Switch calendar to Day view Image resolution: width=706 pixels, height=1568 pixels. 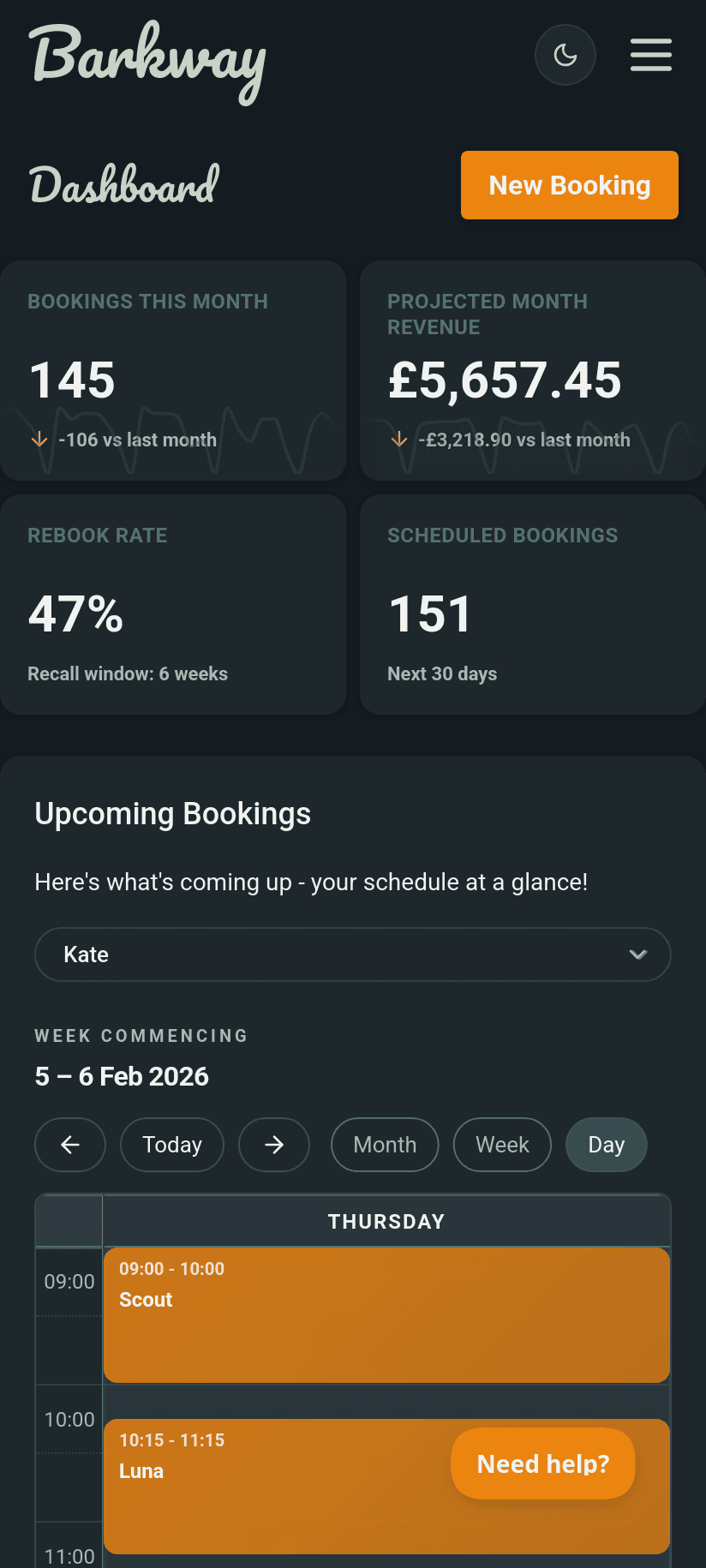tap(606, 1145)
